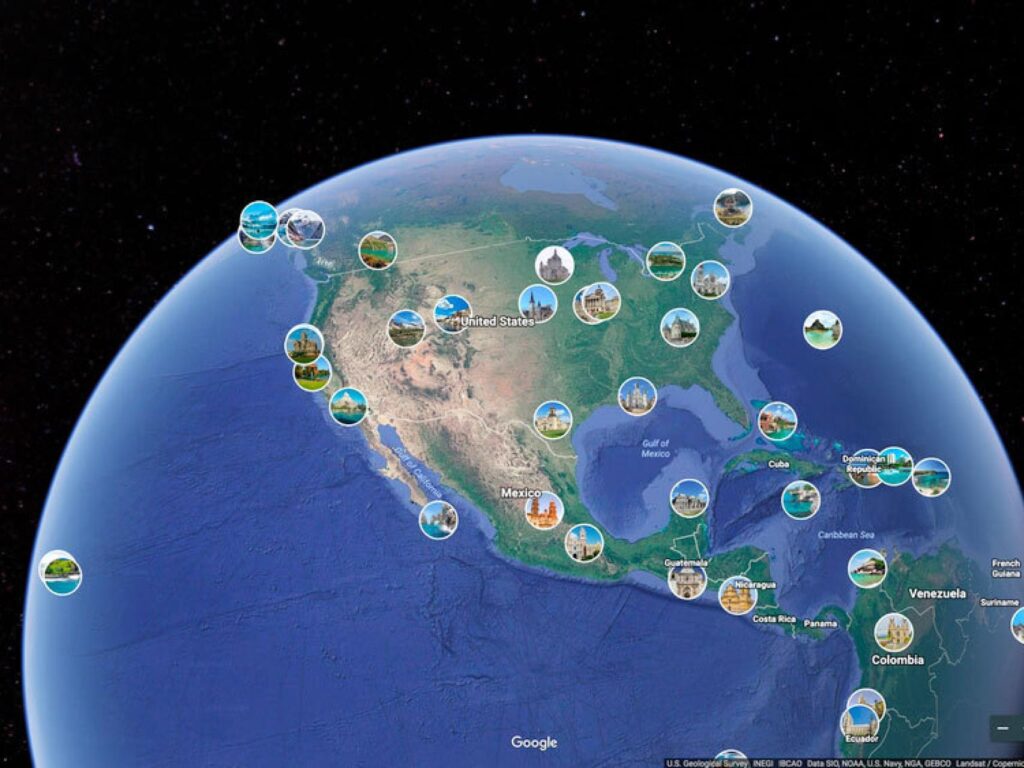Open the photo marker south of Cuba label
Viewport: 1024px width, 768px height.
click(x=800, y=499)
